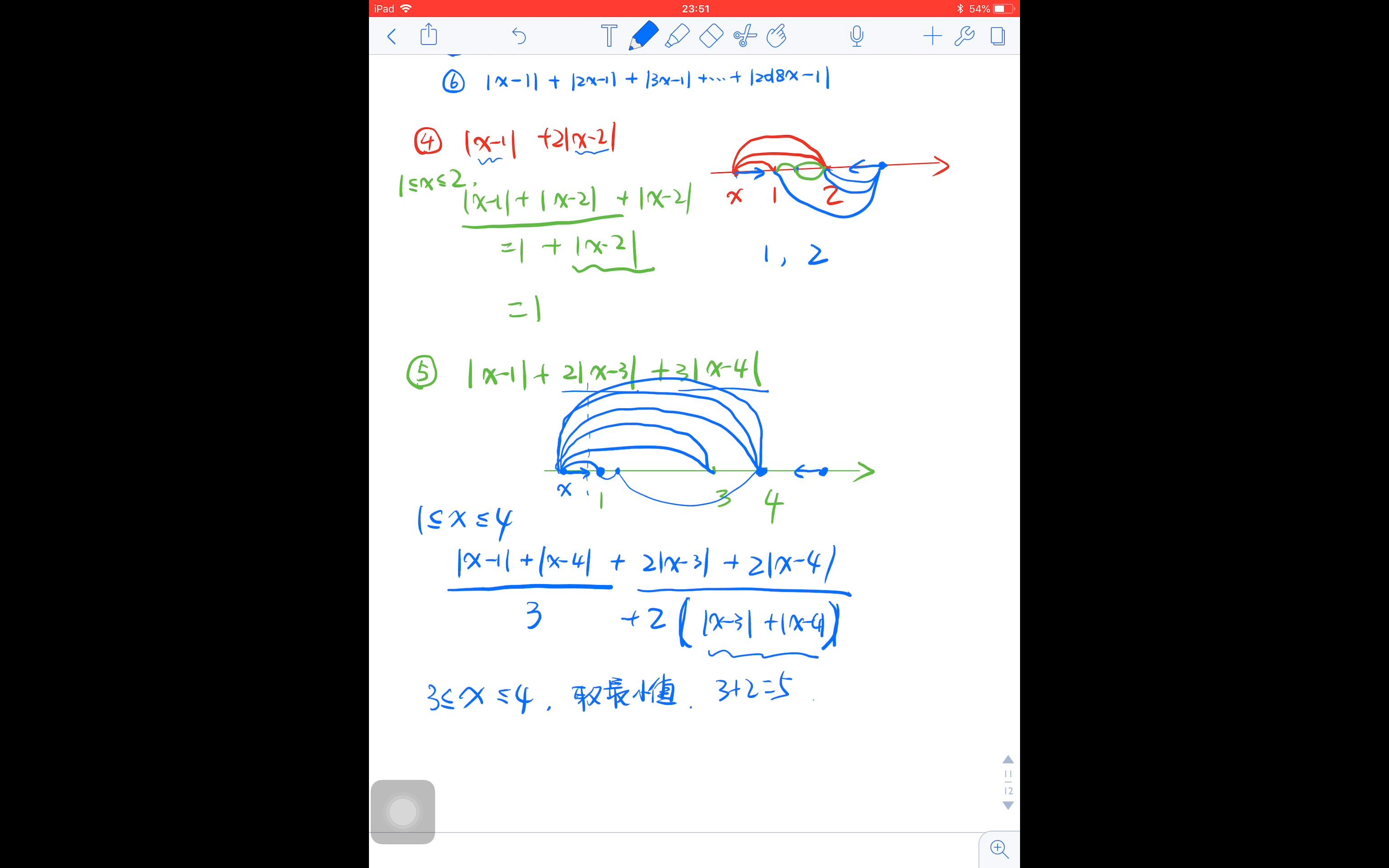Undo the last stroke

pyautogui.click(x=519, y=36)
